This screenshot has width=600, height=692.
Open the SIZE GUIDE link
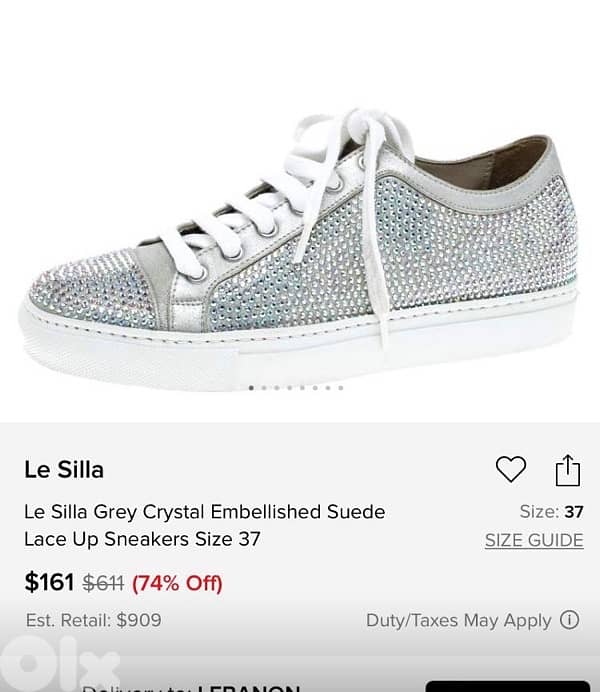click(x=534, y=540)
